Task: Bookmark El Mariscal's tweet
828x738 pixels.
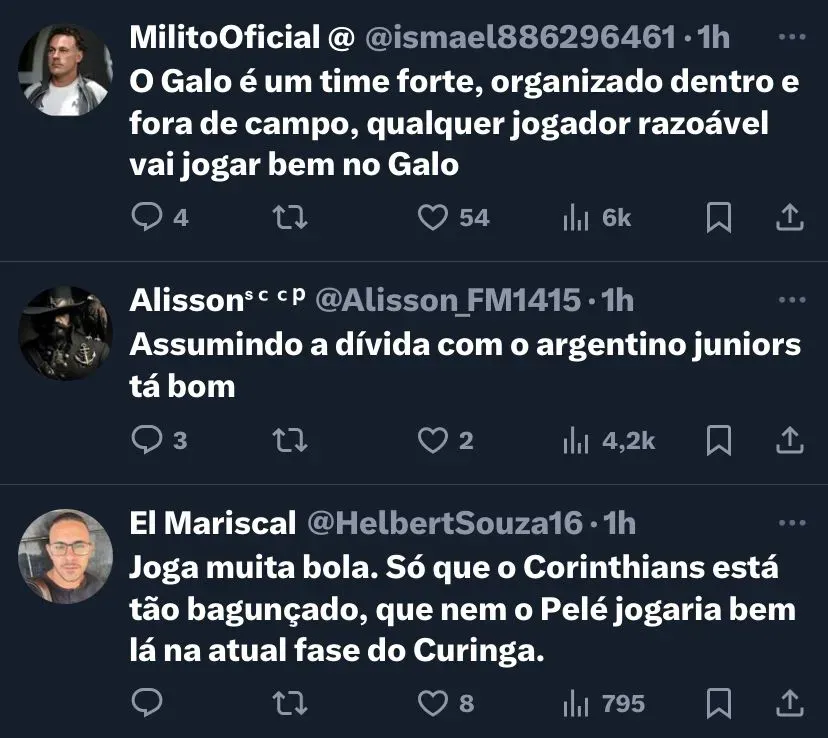Action: coord(718,703)
